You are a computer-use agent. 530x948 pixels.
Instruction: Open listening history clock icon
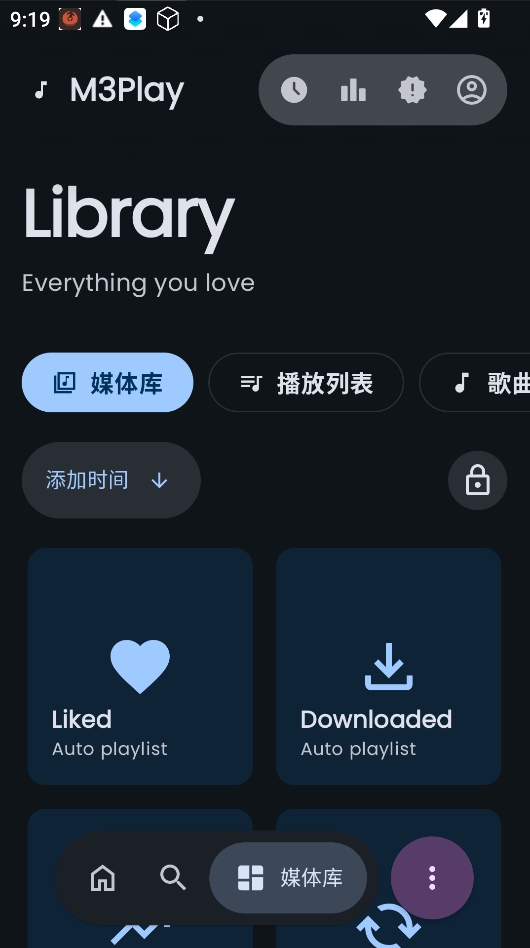coord(294,90)
